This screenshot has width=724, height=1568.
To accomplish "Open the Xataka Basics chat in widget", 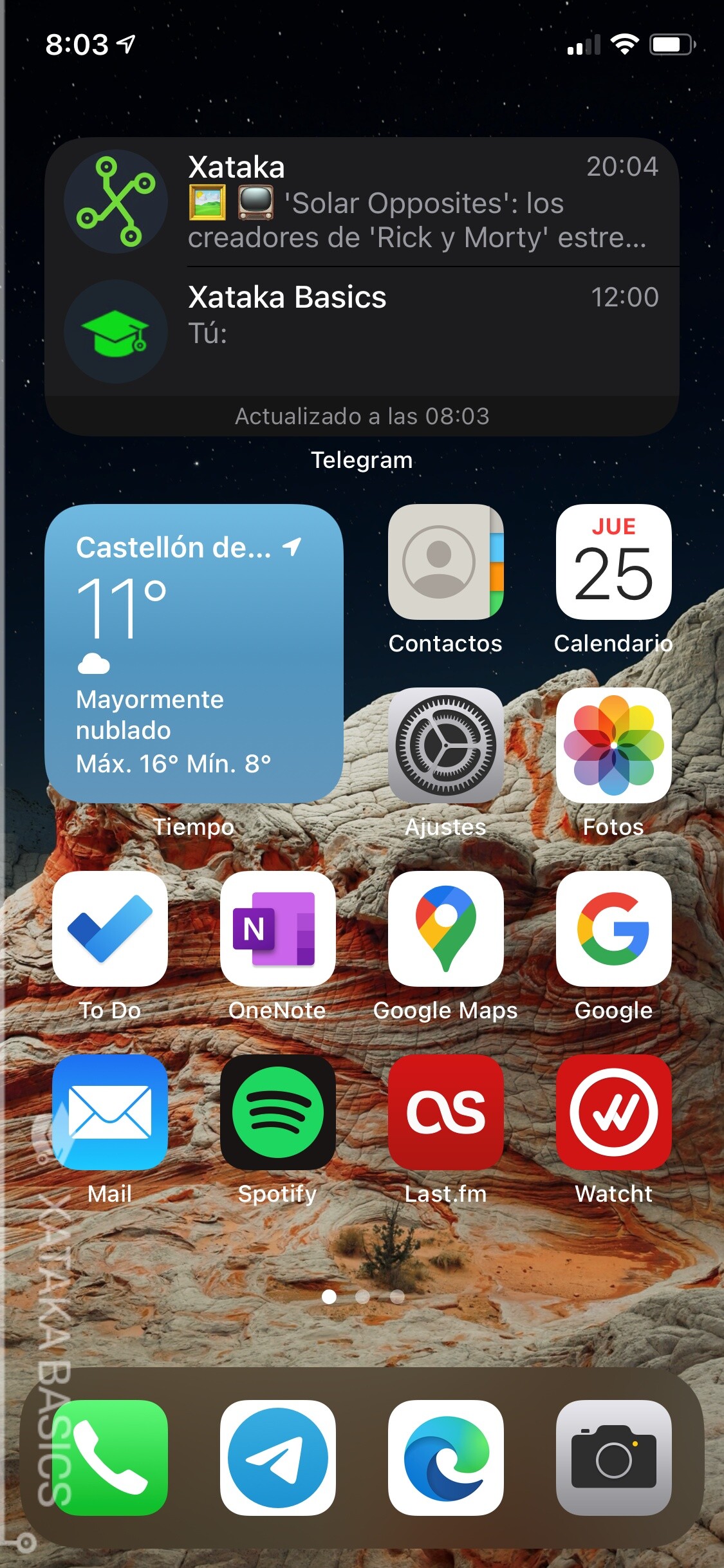I will pos(362,331).
